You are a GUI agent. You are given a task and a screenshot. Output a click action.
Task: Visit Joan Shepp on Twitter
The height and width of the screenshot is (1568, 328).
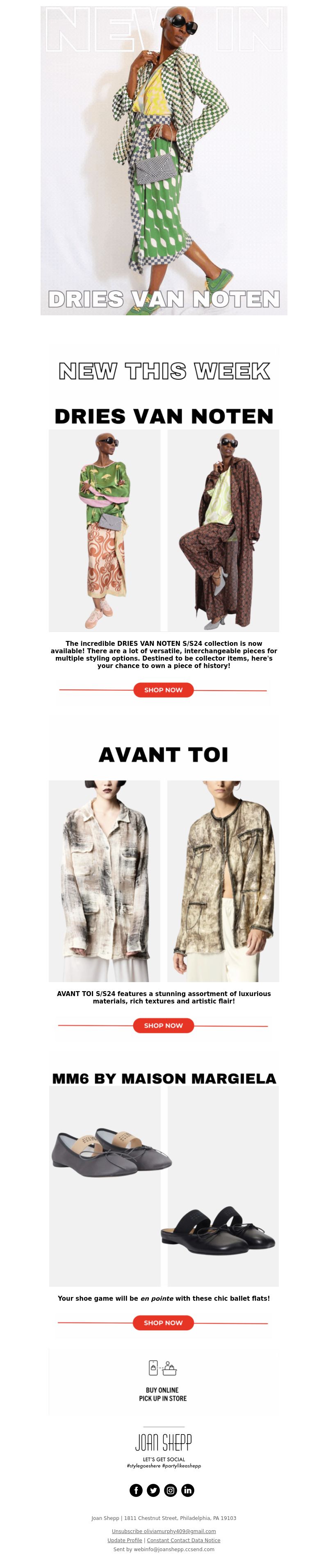153,1490
